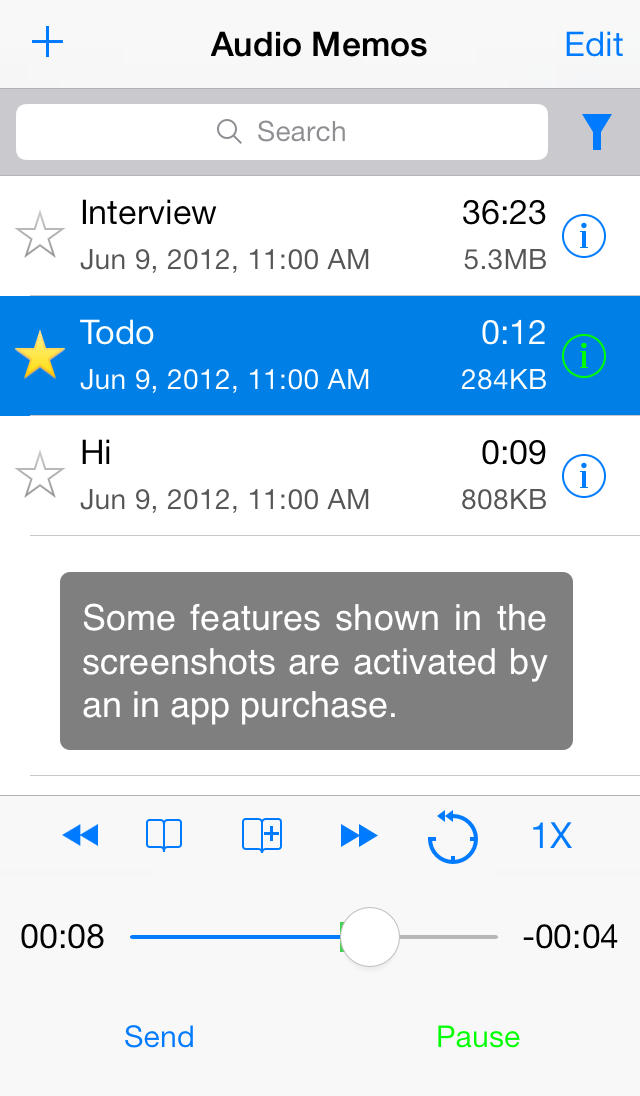Star the Hi memo
Screen dimensions: 640x1096
point(40,476)
